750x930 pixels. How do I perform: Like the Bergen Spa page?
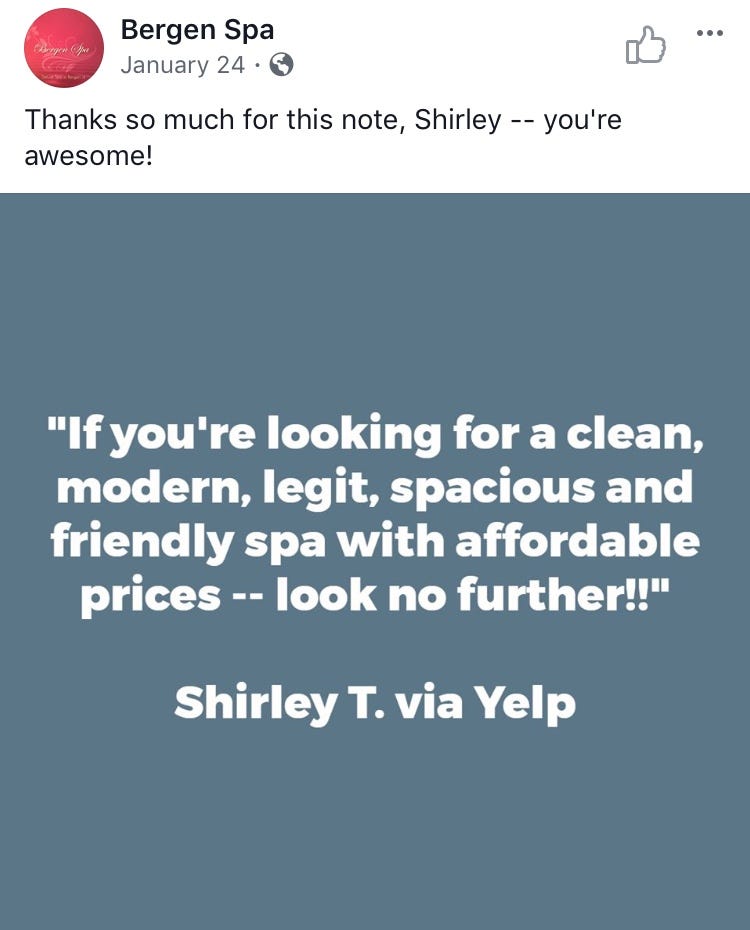click(x=645, y=47)
